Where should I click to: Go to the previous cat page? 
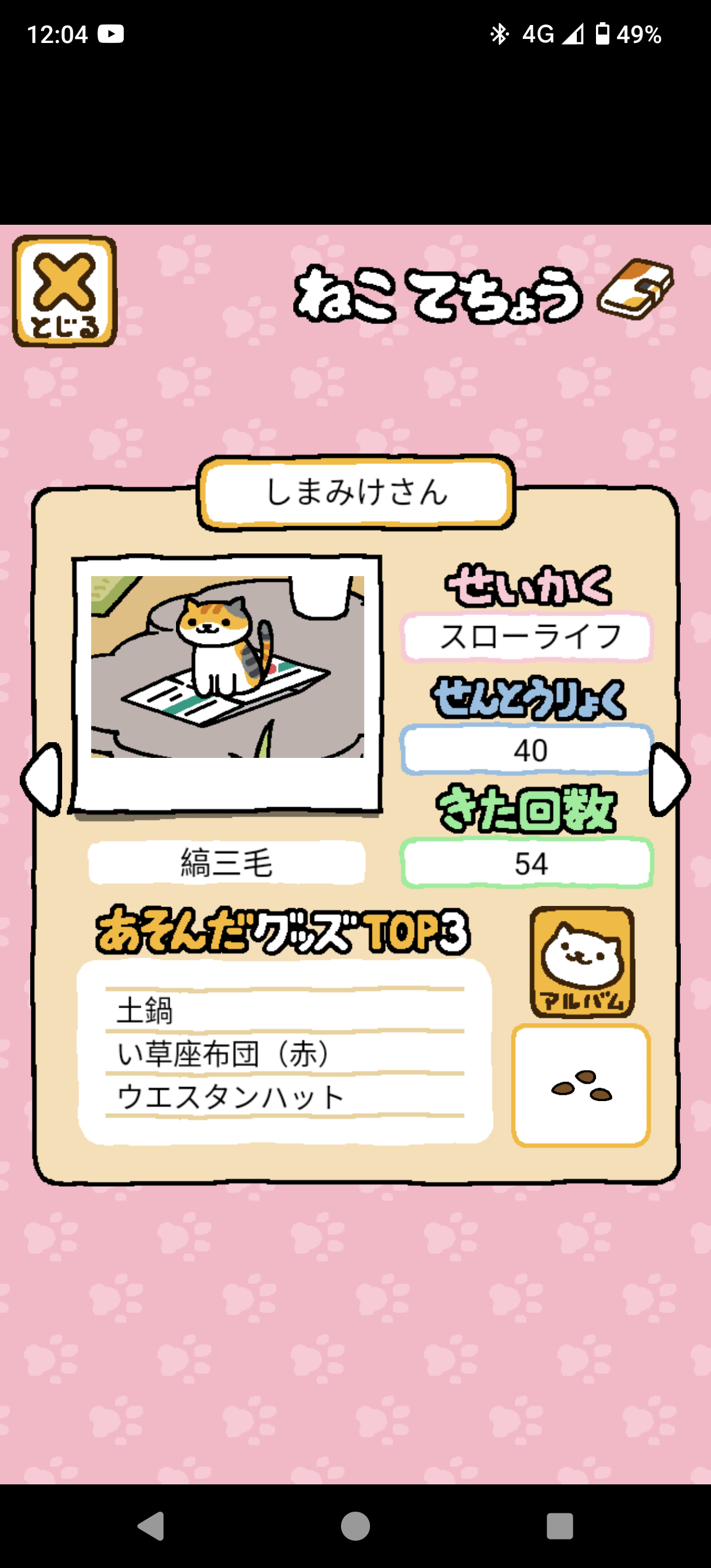(42, 780)
